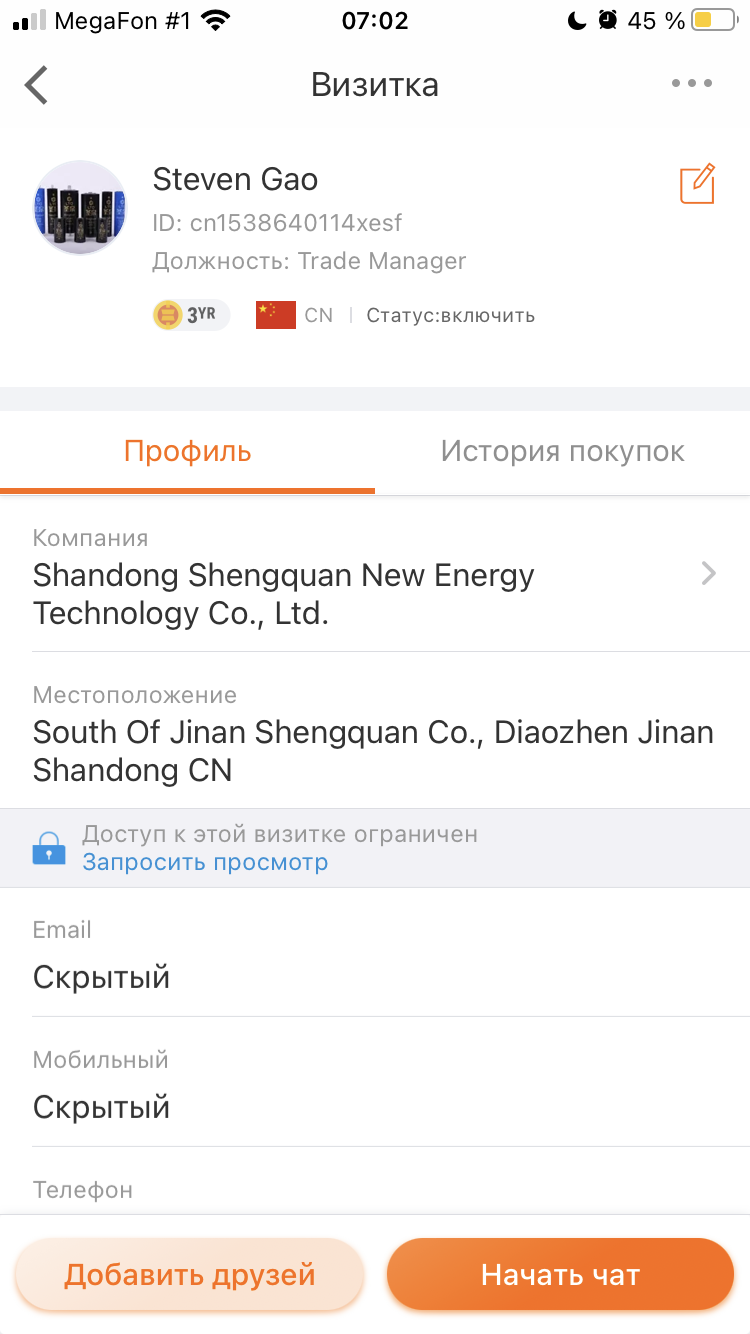Tap the Запросить просмотр link
750x1334 pixels.
point(205,862)
